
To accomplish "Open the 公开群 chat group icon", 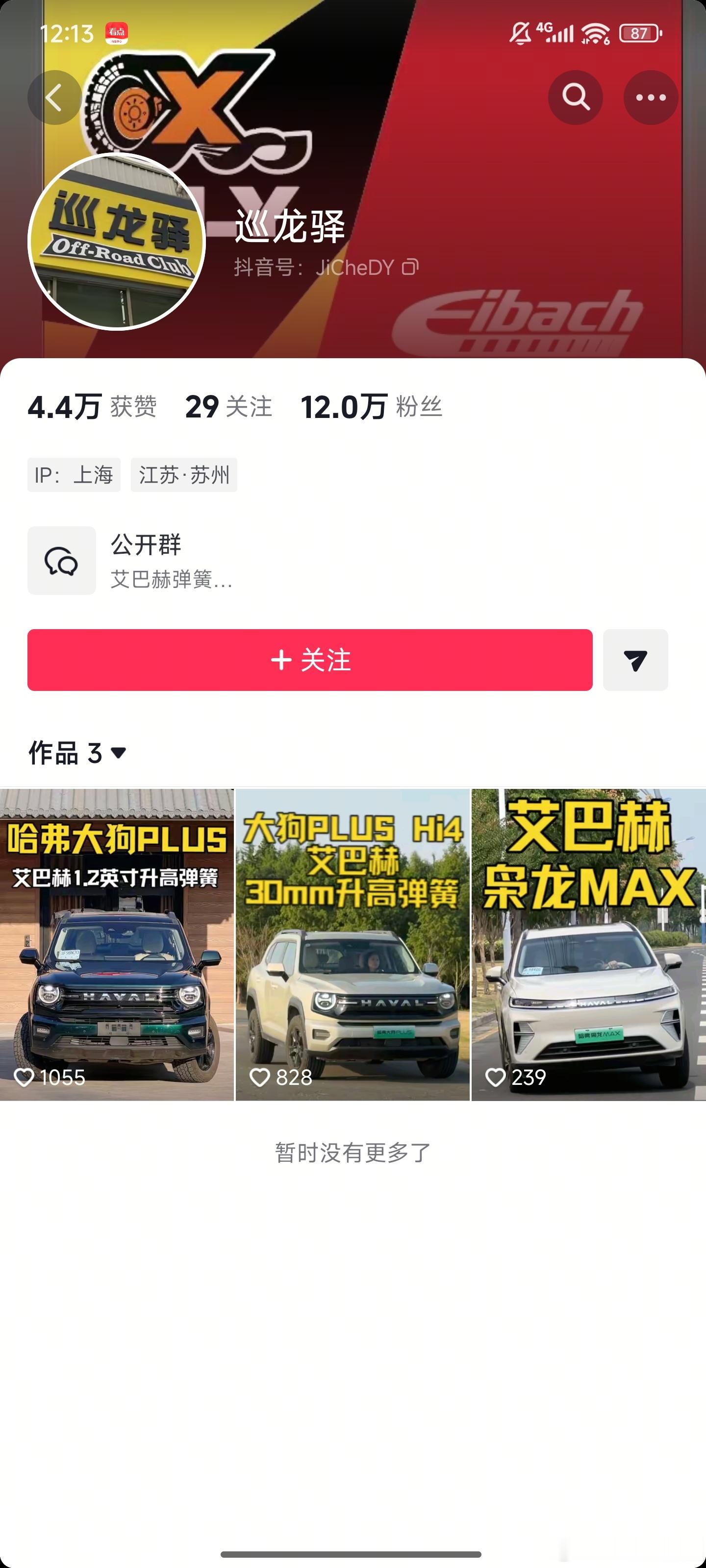I will [x=61, y=561].
